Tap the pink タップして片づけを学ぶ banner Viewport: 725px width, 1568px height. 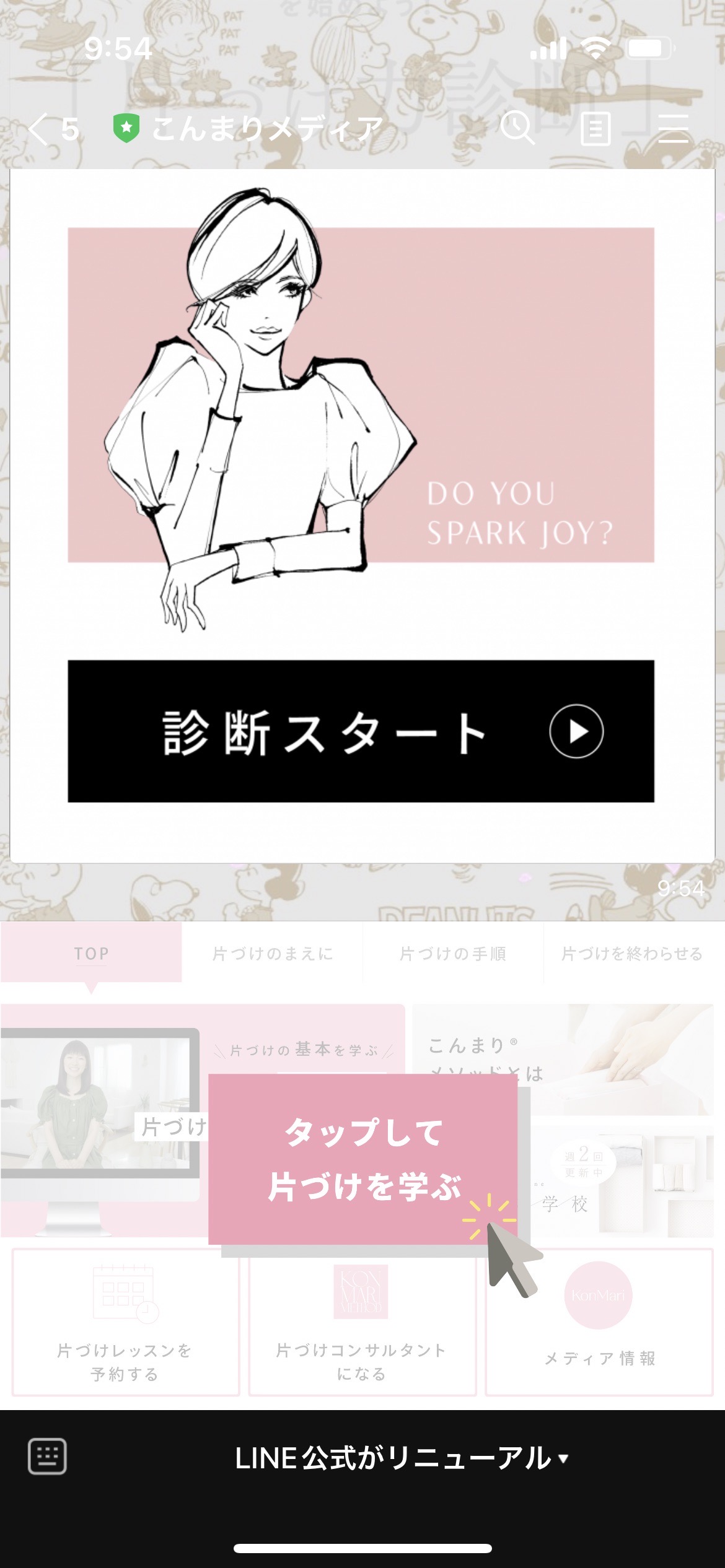(363, 1159)
